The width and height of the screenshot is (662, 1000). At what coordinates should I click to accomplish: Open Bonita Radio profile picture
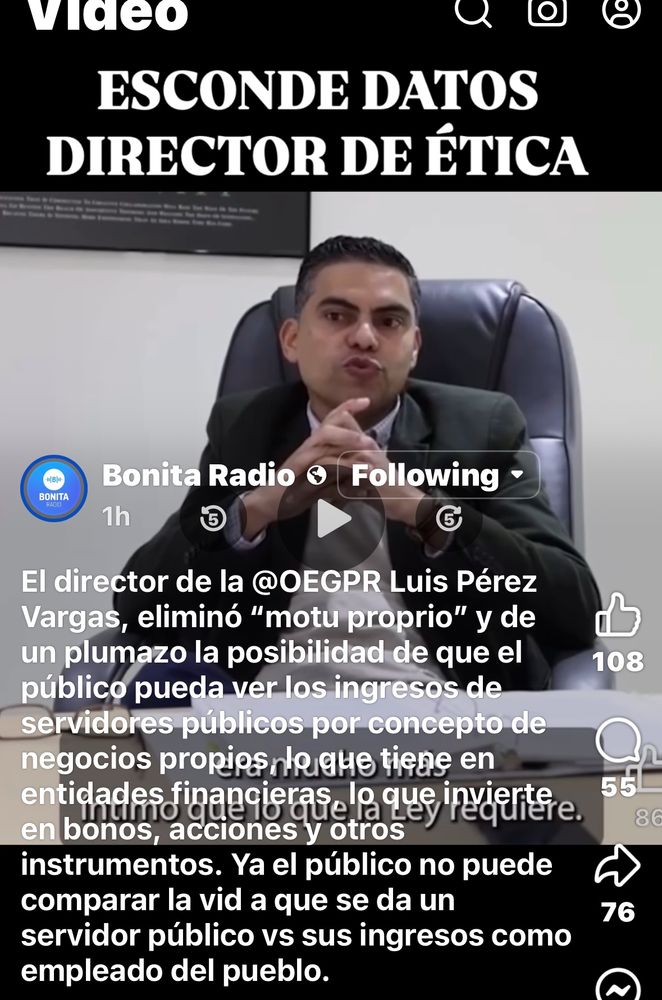tap(54, 488)
